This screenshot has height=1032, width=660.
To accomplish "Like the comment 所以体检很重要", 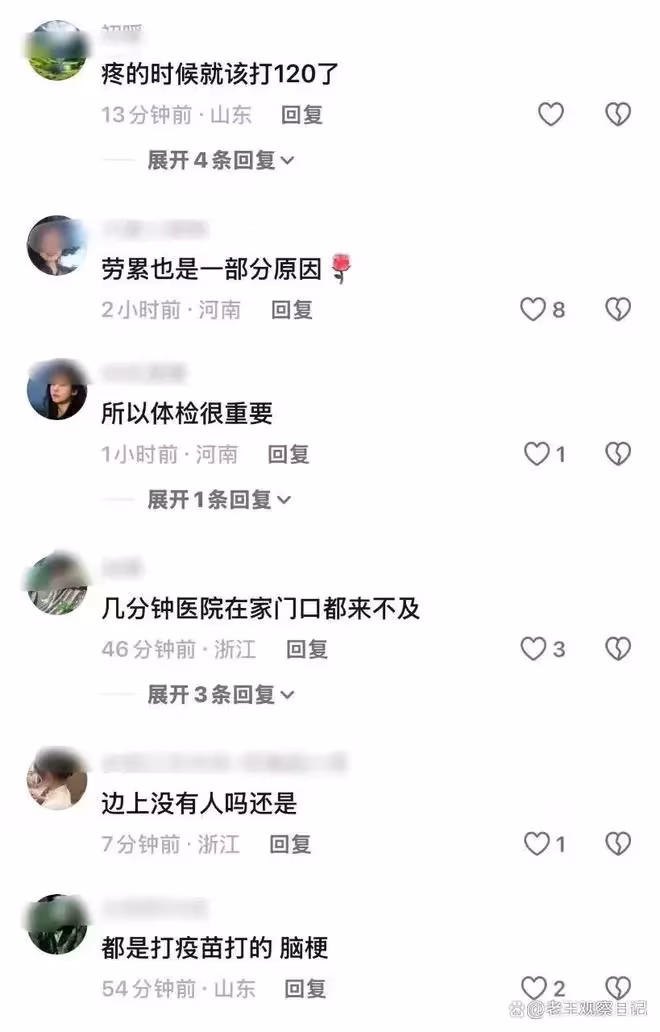I will pyautogui.click(x=537, y=455).
